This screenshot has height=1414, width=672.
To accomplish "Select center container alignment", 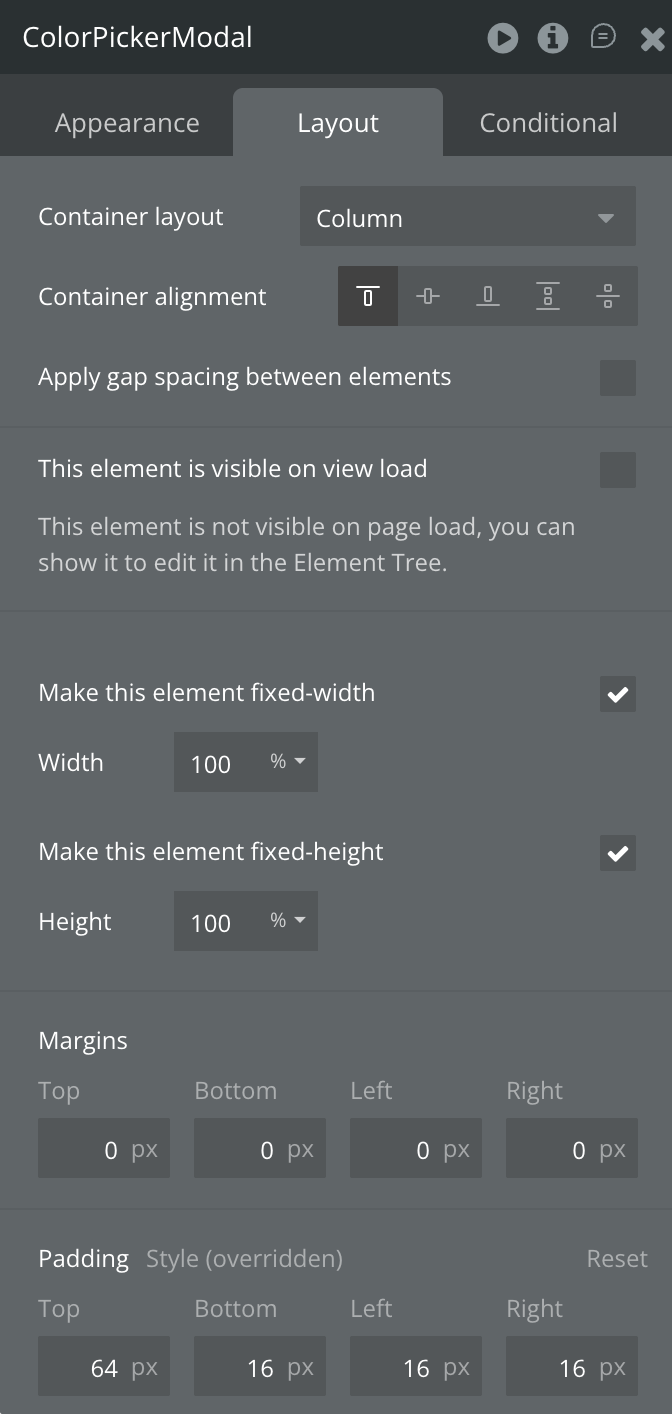I will click(x=428, y=296).
